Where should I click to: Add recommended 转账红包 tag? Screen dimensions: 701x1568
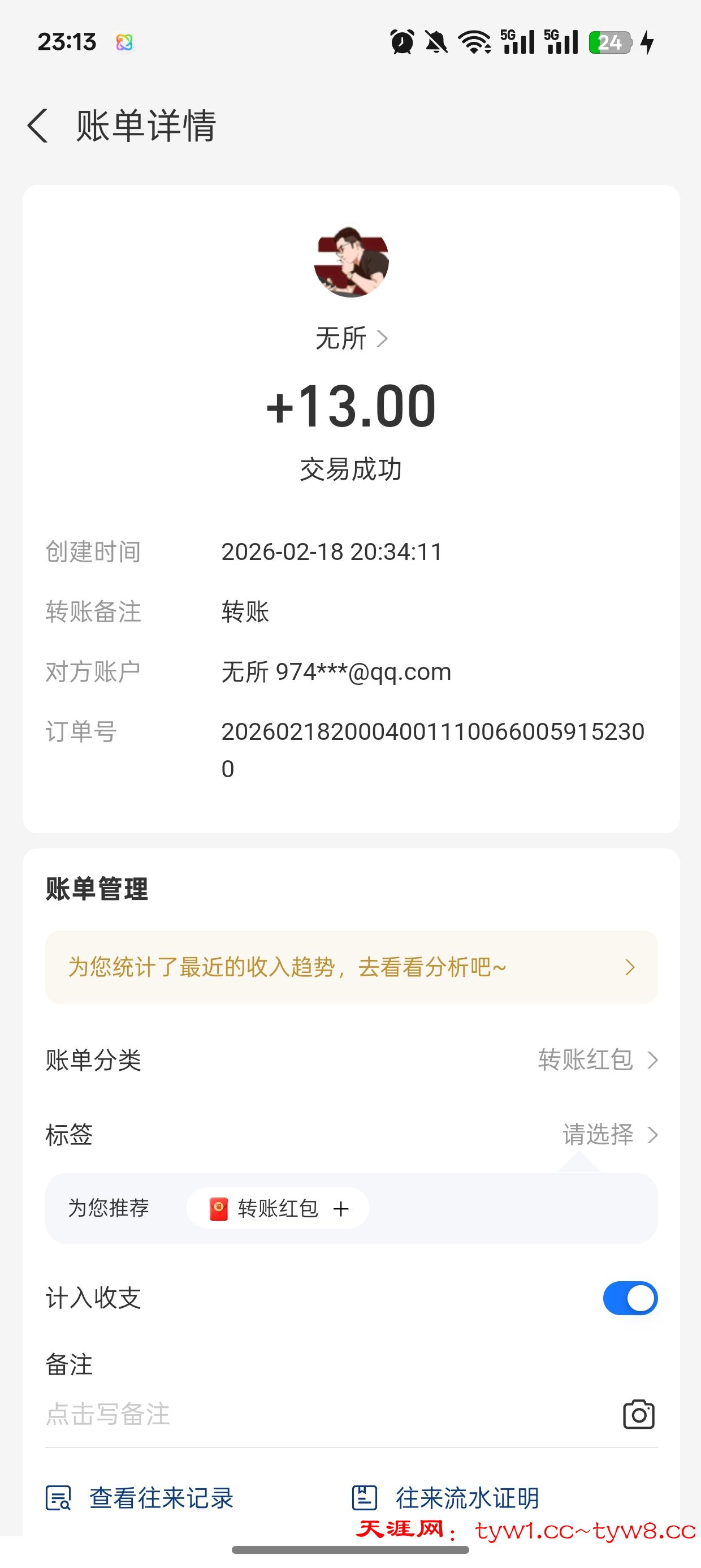278,1208
